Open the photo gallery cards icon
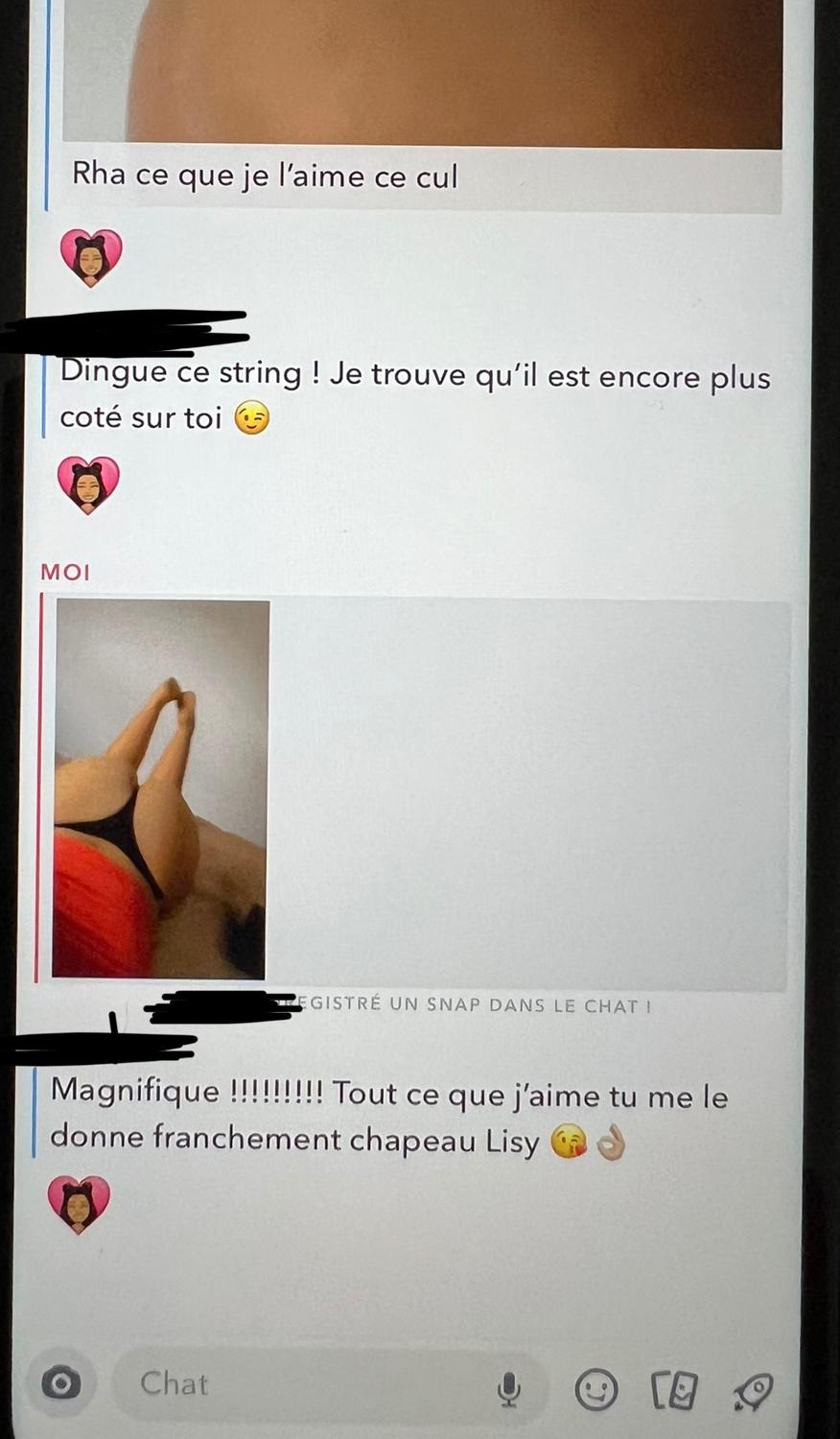 coord(673,1389)
